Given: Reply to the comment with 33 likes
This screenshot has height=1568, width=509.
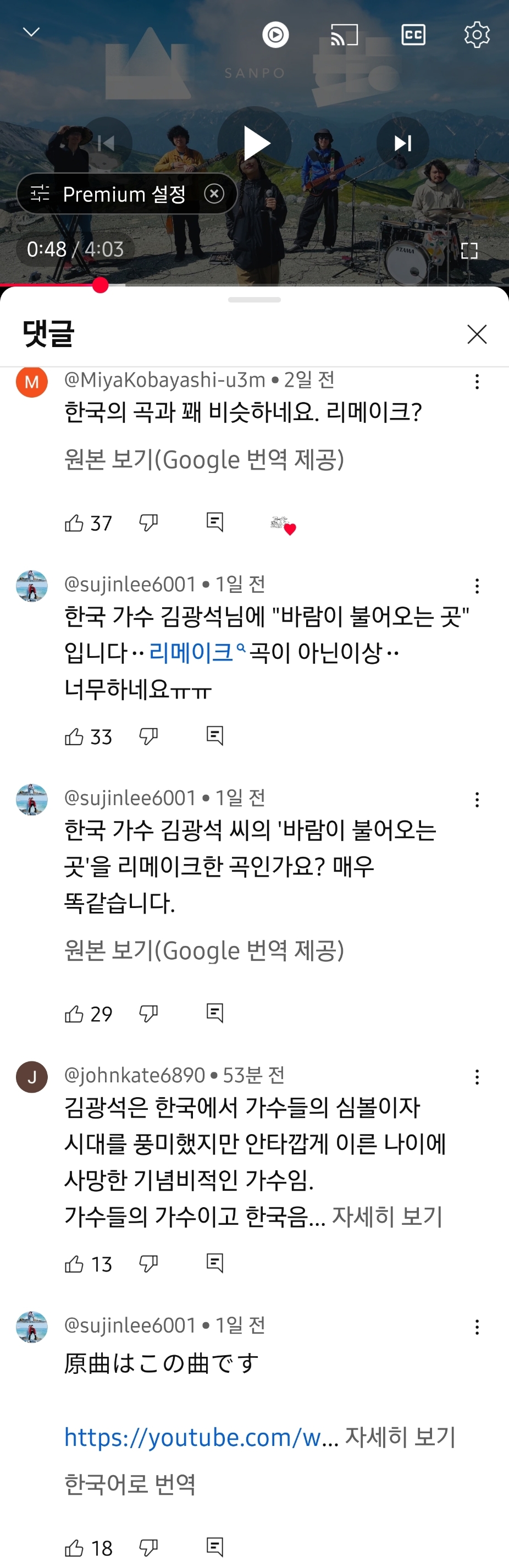Looking at the screenshot, I should point(215,736).
